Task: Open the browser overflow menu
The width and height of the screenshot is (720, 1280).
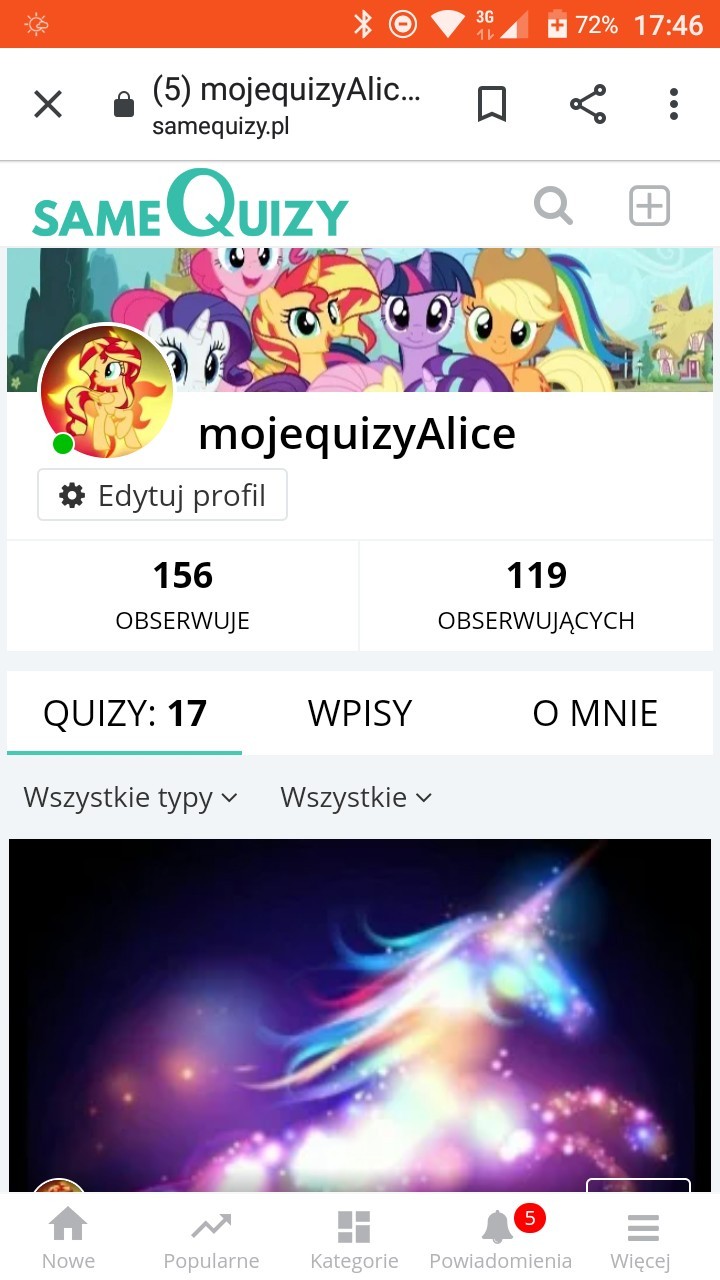Action: click(674, 104)
